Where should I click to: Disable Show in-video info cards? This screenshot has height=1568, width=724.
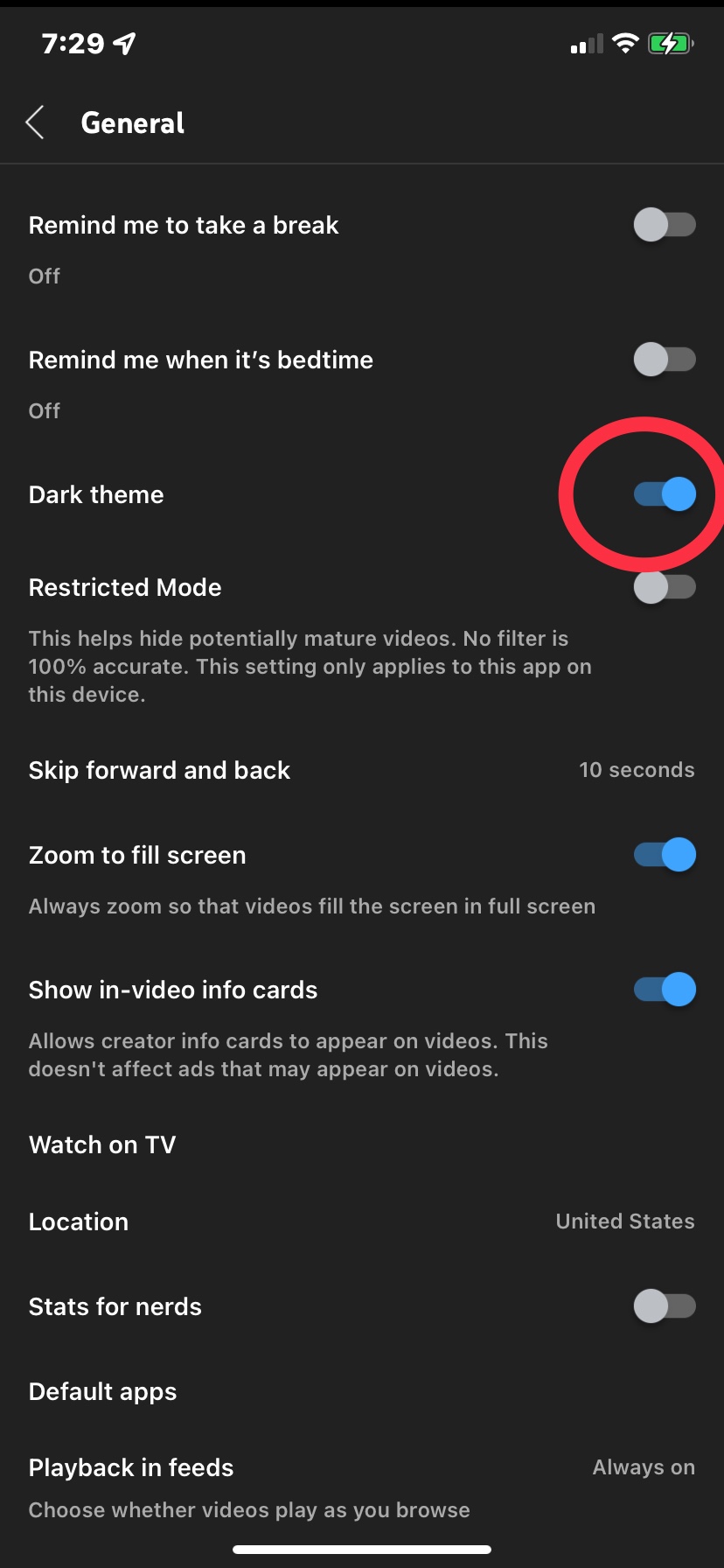tap(665, 990)
